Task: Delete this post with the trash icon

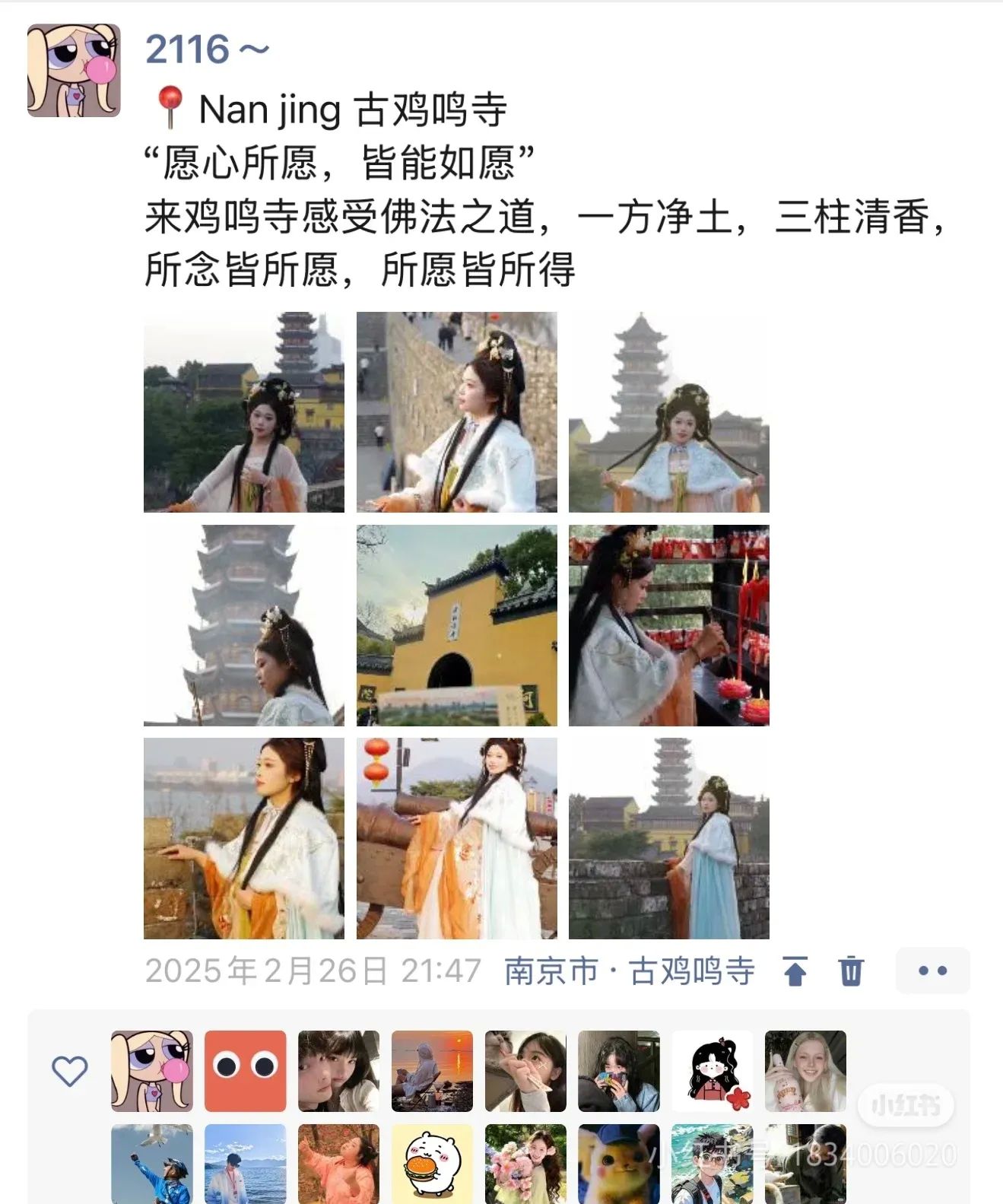Action: click(851, 971)
